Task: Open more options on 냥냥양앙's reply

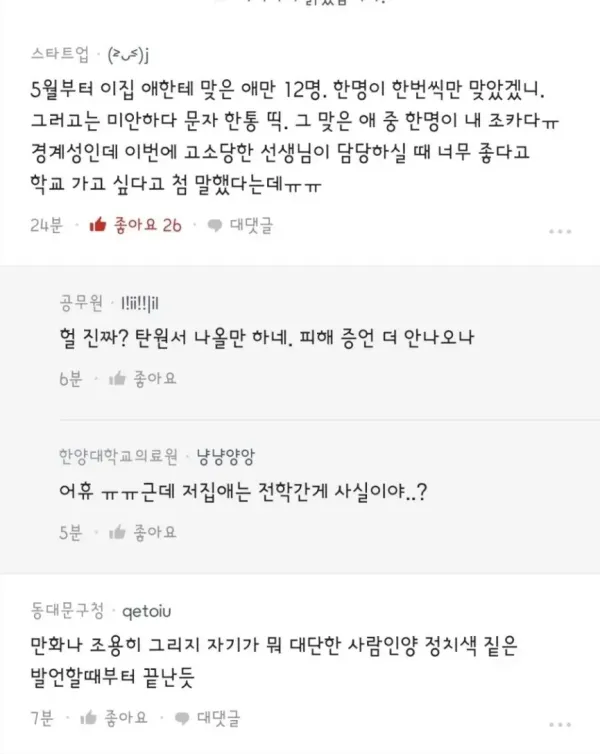Action: pyautogui.click(x=560, y=534)
